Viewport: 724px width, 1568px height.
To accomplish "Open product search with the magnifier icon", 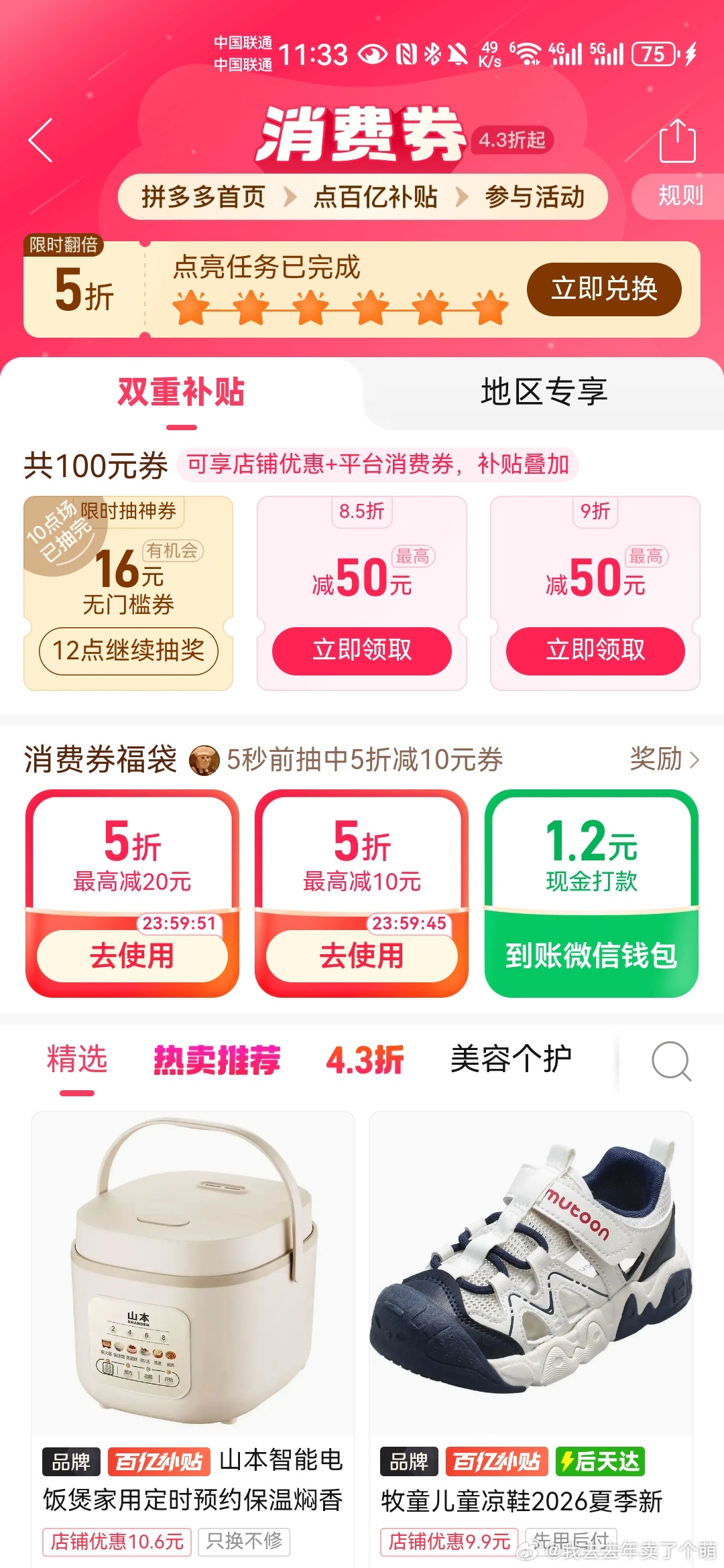I will click(x=671, y=1061).
